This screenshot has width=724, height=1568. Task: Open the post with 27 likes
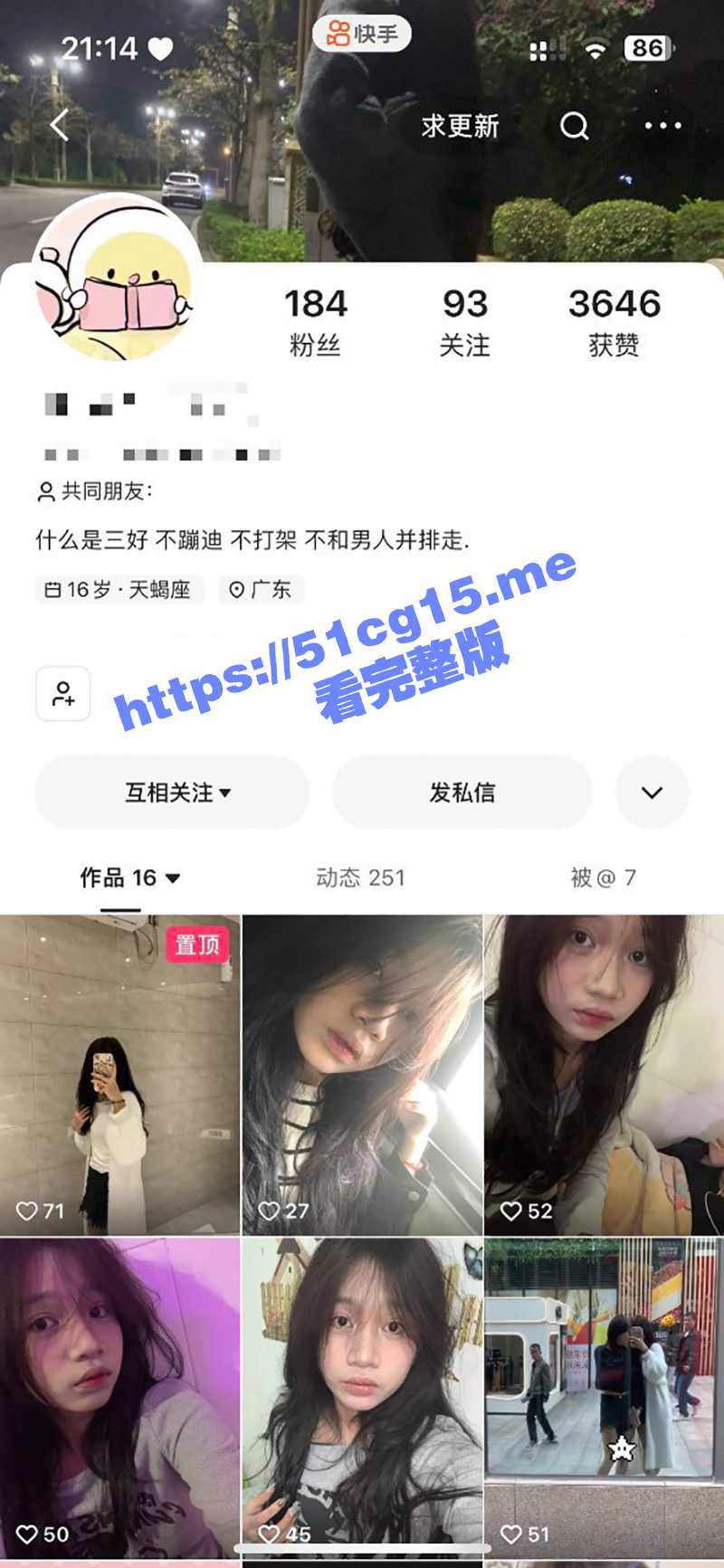[362, 1074]
